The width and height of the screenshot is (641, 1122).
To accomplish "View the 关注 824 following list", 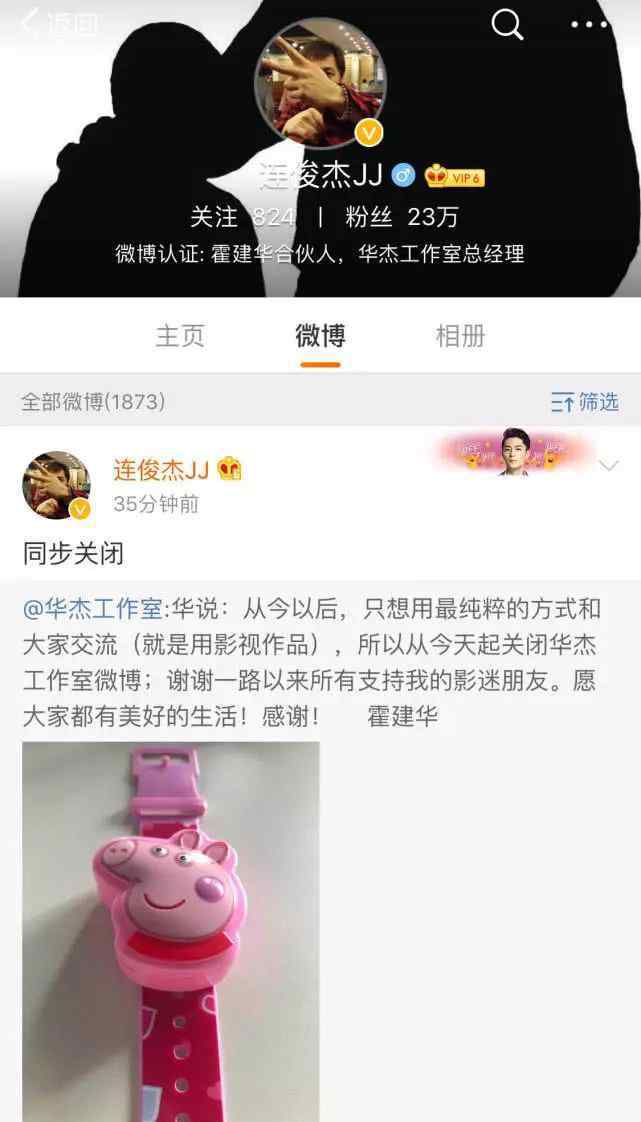I will coord(243,217).
